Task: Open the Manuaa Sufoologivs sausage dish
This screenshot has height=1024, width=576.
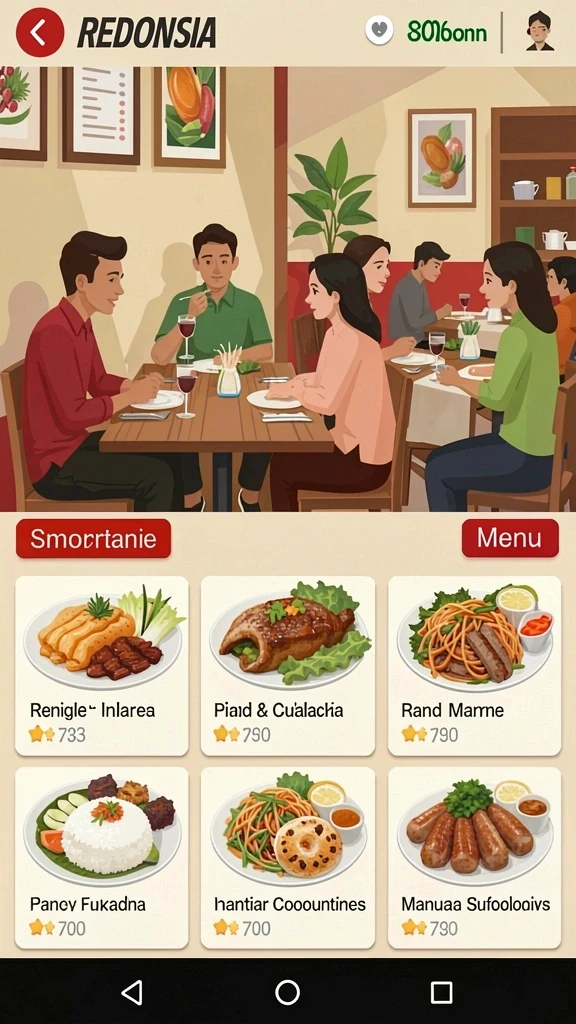Action: coord(475,857)
